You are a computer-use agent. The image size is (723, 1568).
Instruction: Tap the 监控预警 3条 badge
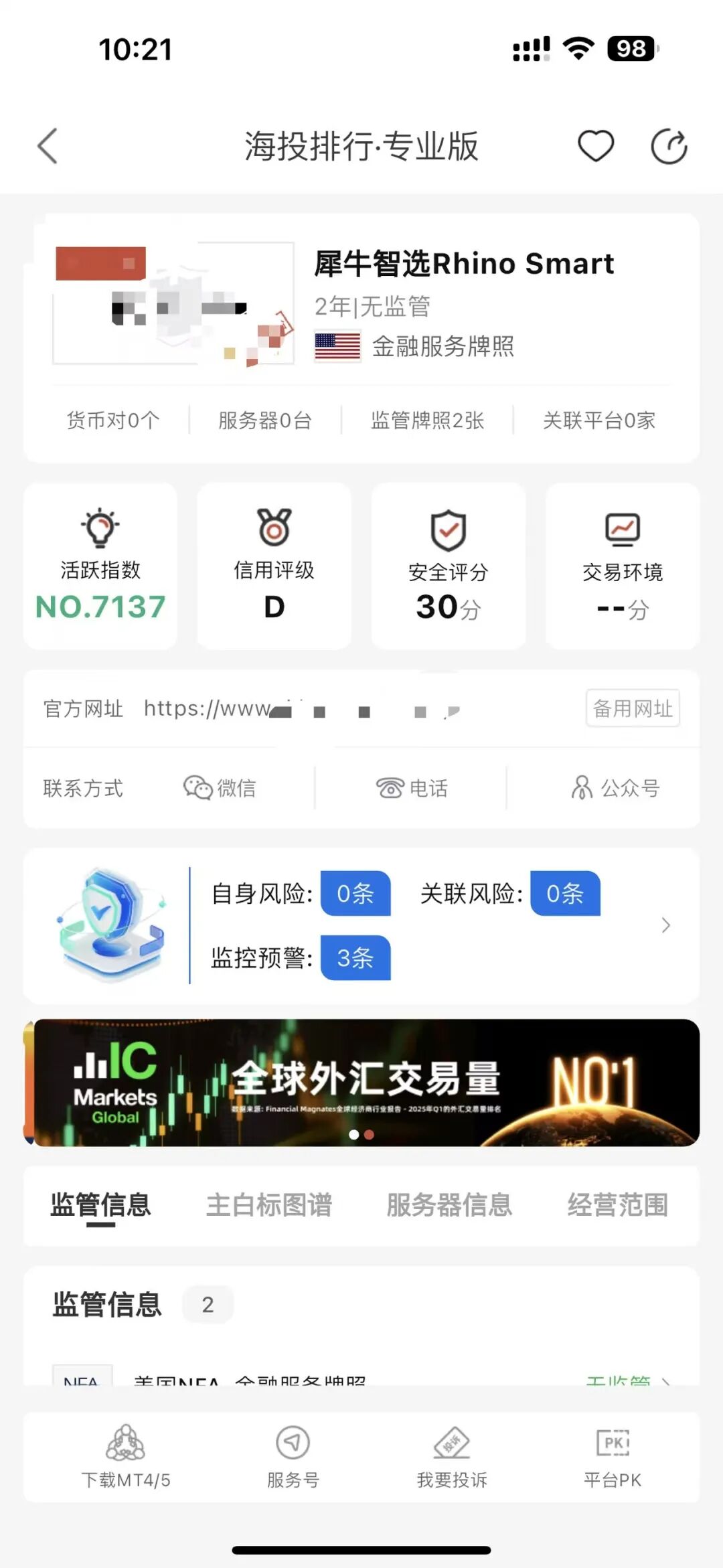355,957
